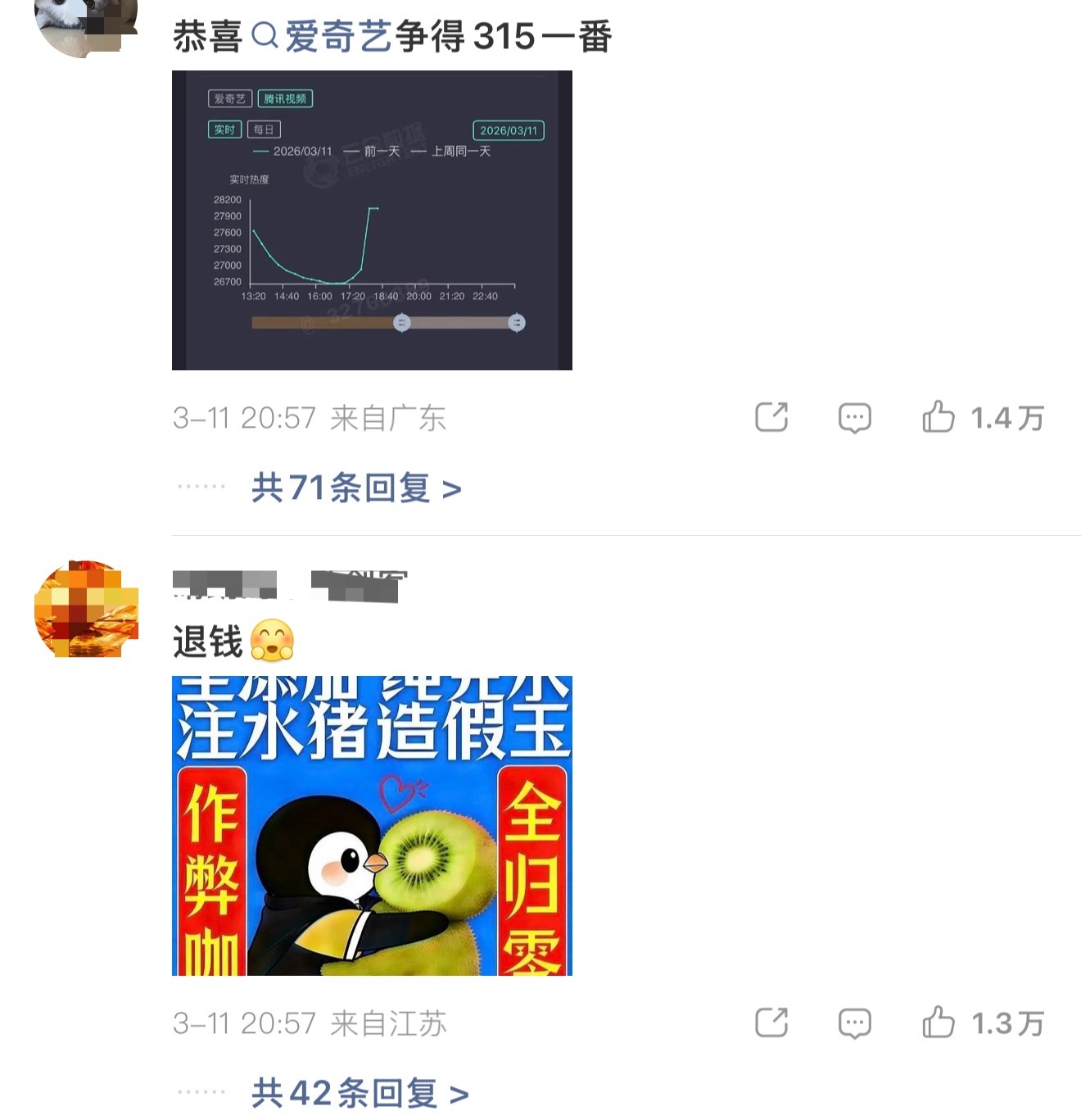The height and width of the screenshot is (1120, 1081).
Task: Tap the thumbs-up icon showing 1.4万
Action: click(940, 418)
